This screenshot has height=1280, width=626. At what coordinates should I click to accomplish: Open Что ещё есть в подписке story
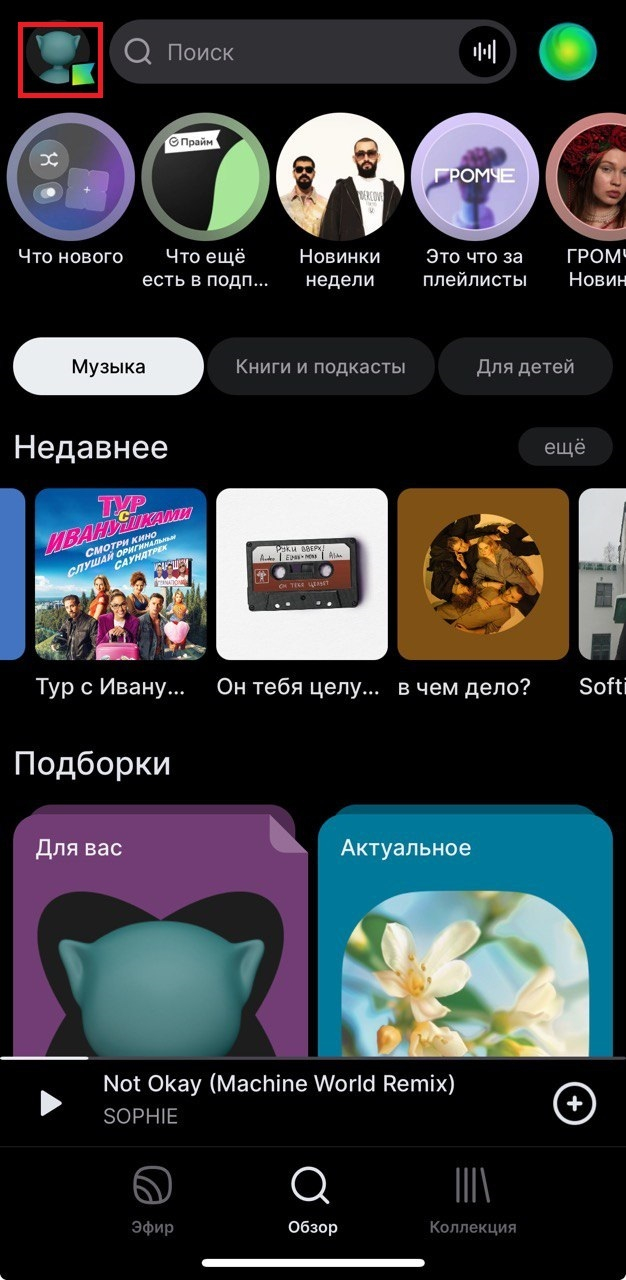coord(206,177)
